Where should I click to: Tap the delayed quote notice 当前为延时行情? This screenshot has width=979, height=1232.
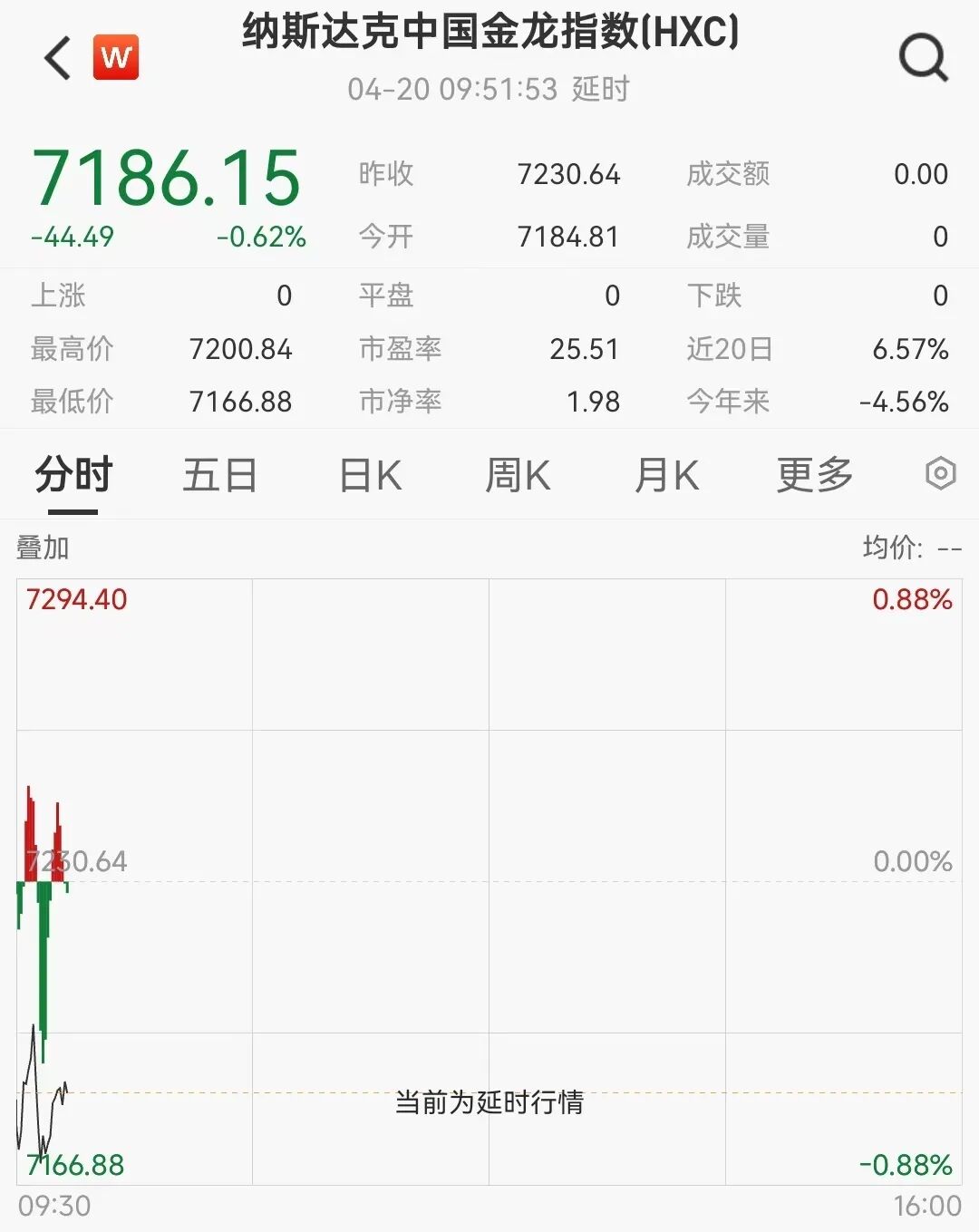(489, 1105)
